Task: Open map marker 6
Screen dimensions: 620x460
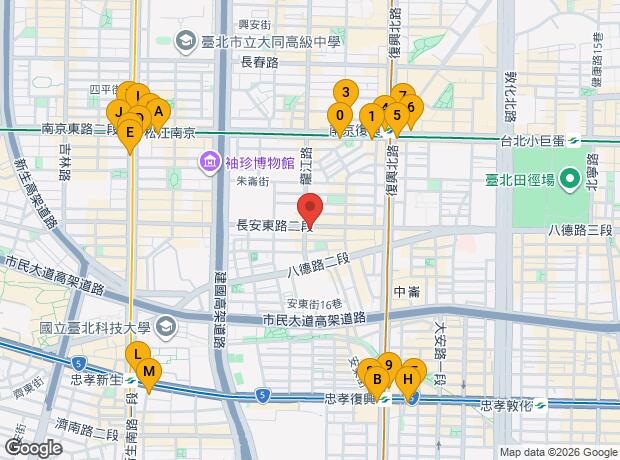Action: pos(409,108)
